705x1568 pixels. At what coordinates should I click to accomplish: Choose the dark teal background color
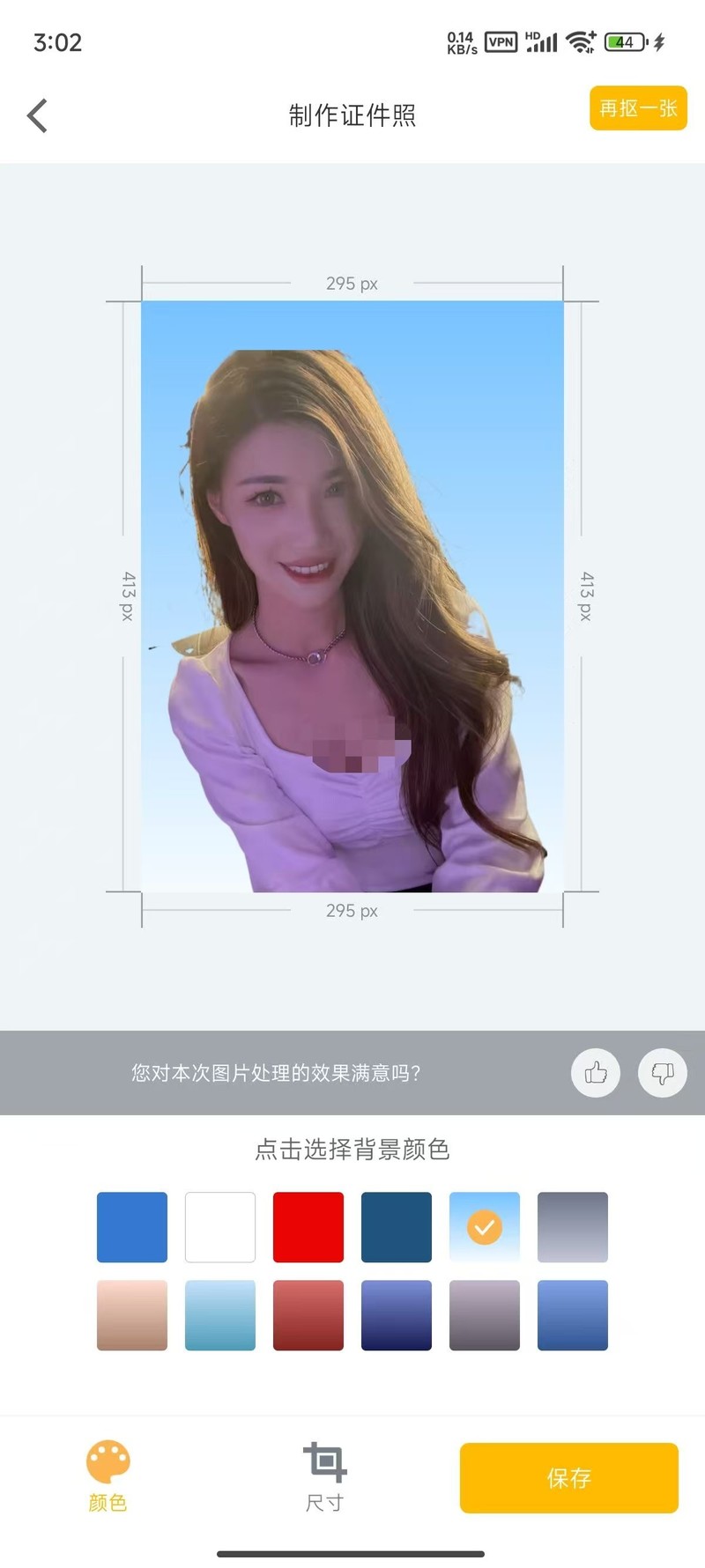tap(396, 1226)
